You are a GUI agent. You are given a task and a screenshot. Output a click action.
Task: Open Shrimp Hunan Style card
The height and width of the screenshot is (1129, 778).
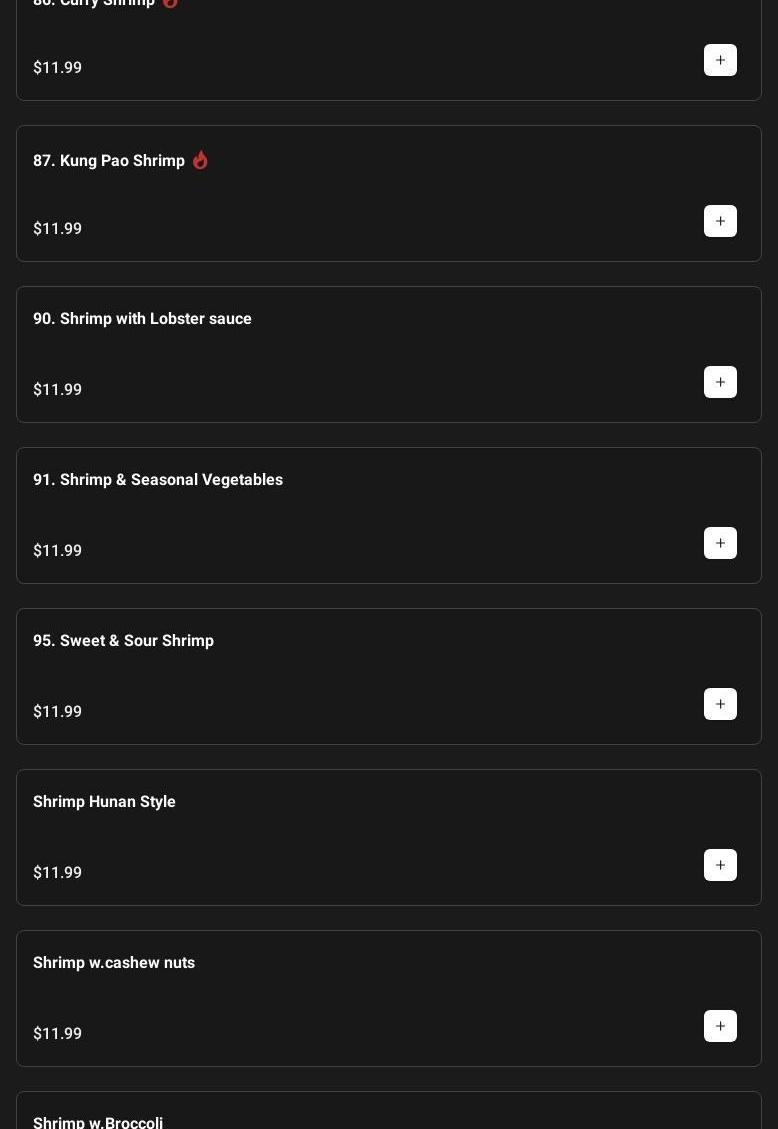tap(104, 802)
